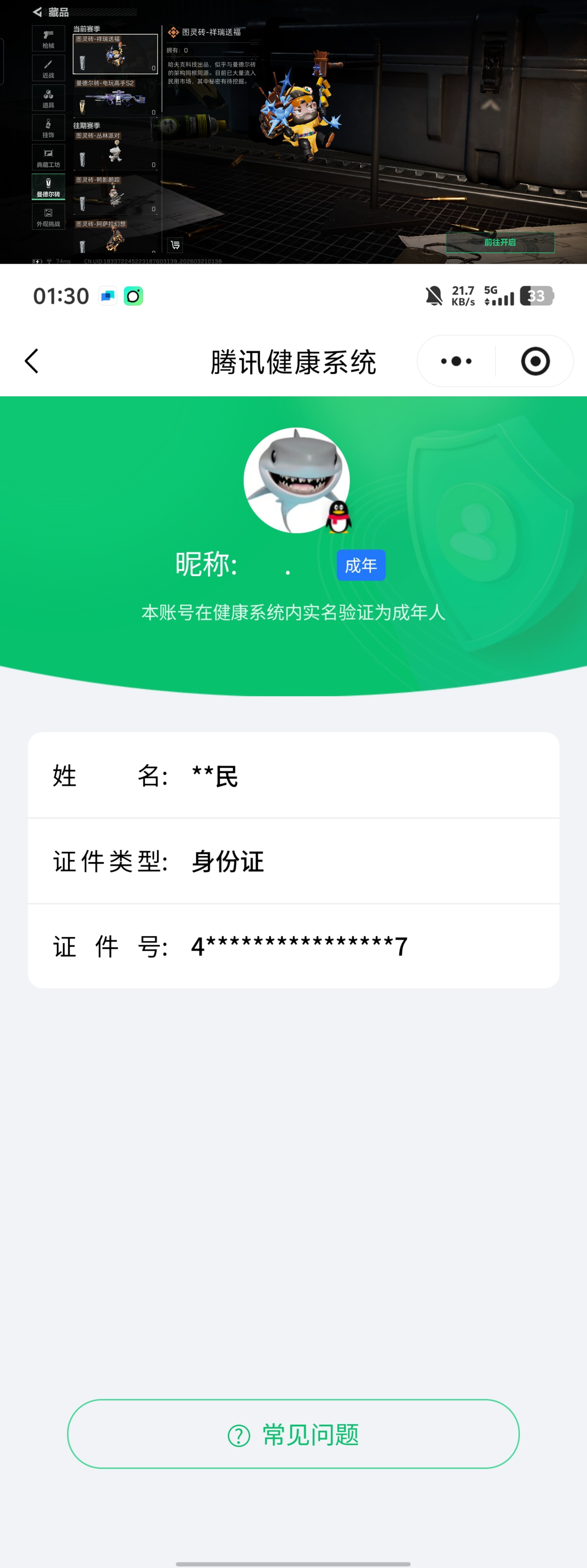
Task: Select the 曼德尔砖-电玩高手S2 rifle thumbnail
Action: pyautogui.click(x=116, y=100)
